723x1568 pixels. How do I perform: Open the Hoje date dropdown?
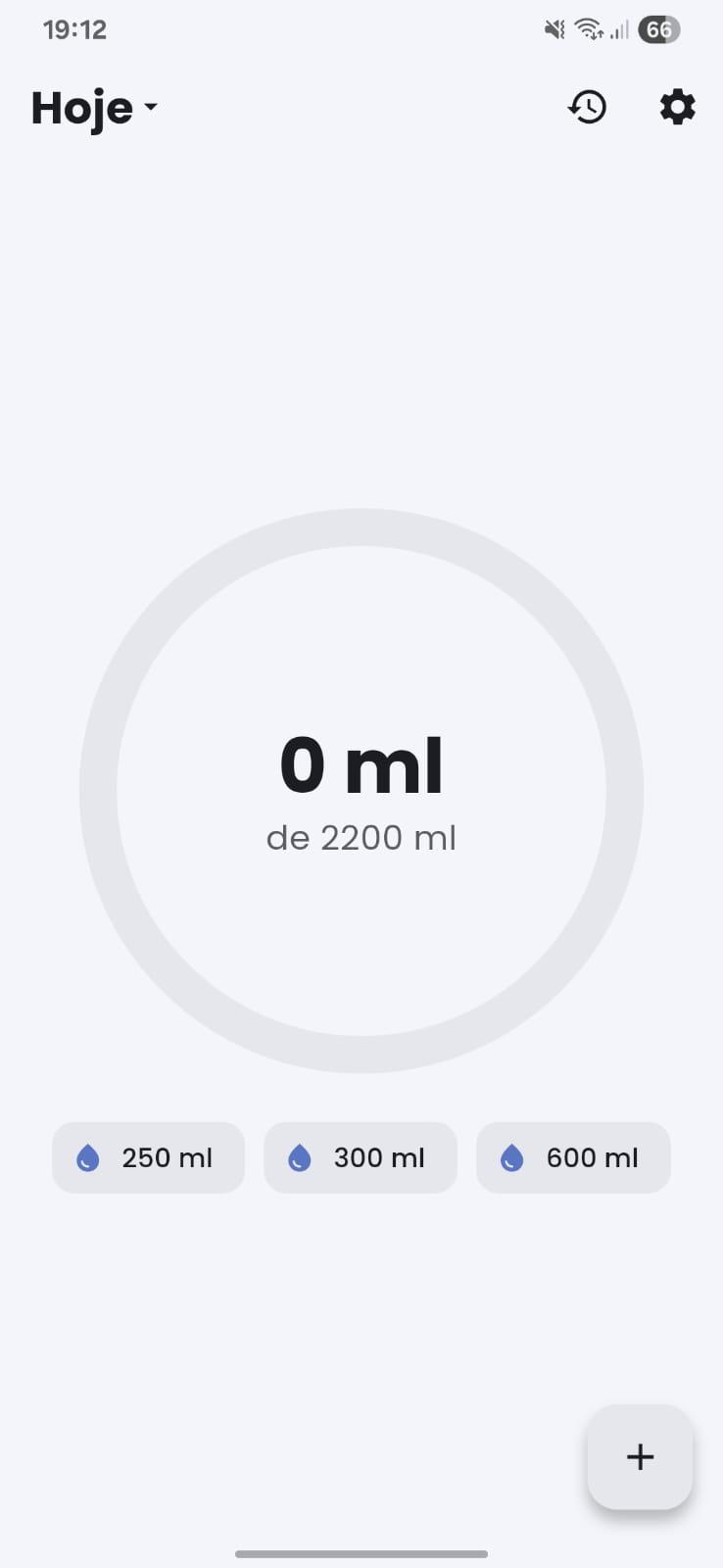[x=94, y=108]
